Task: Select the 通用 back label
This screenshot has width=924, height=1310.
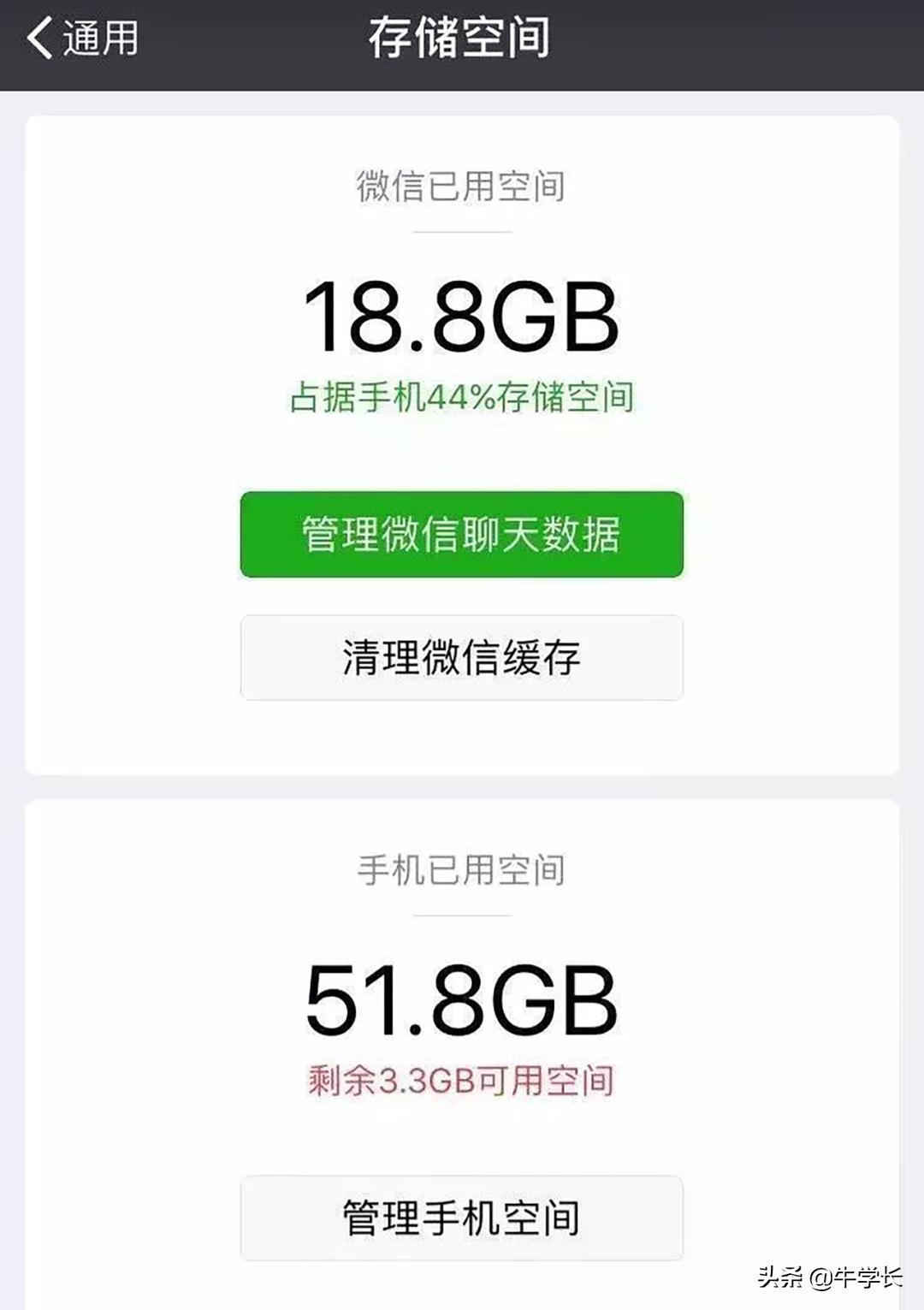Action: coord(98,38)
